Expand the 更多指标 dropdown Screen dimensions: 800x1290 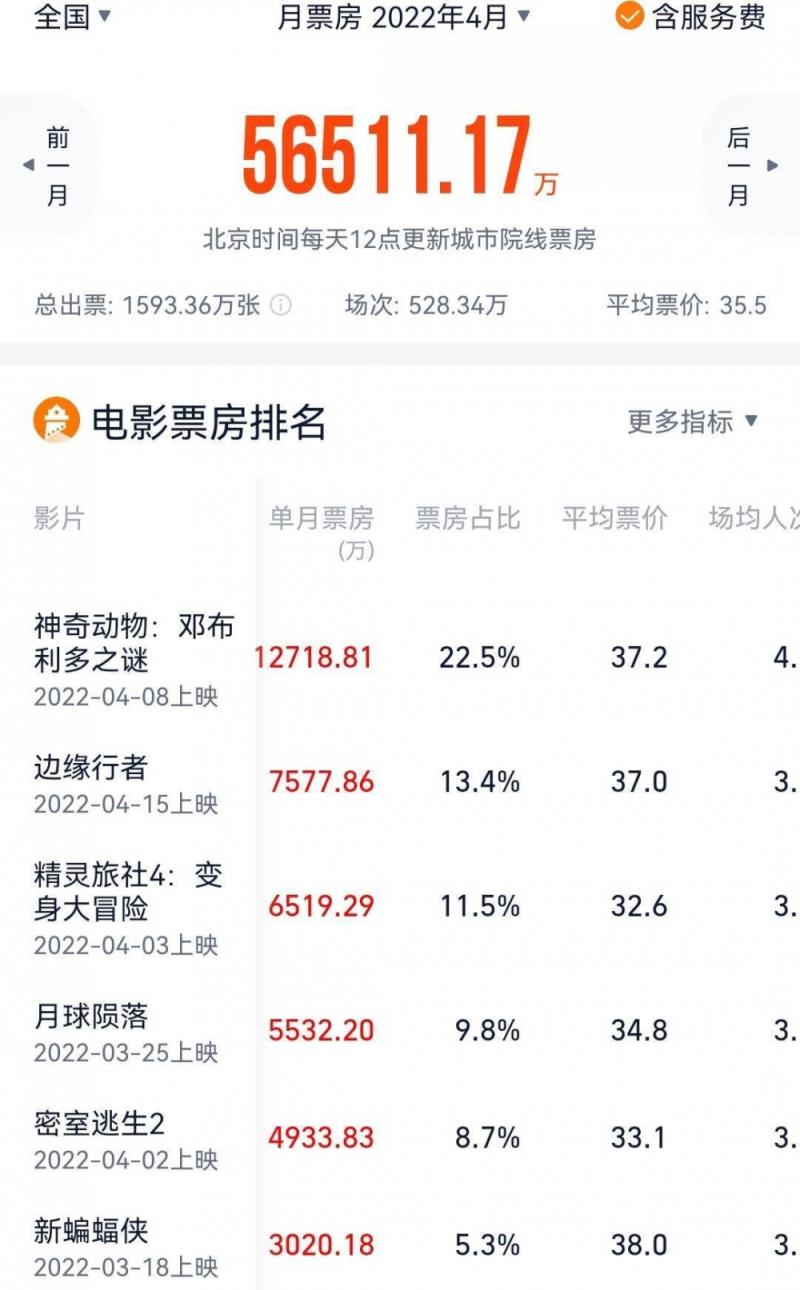692,422
